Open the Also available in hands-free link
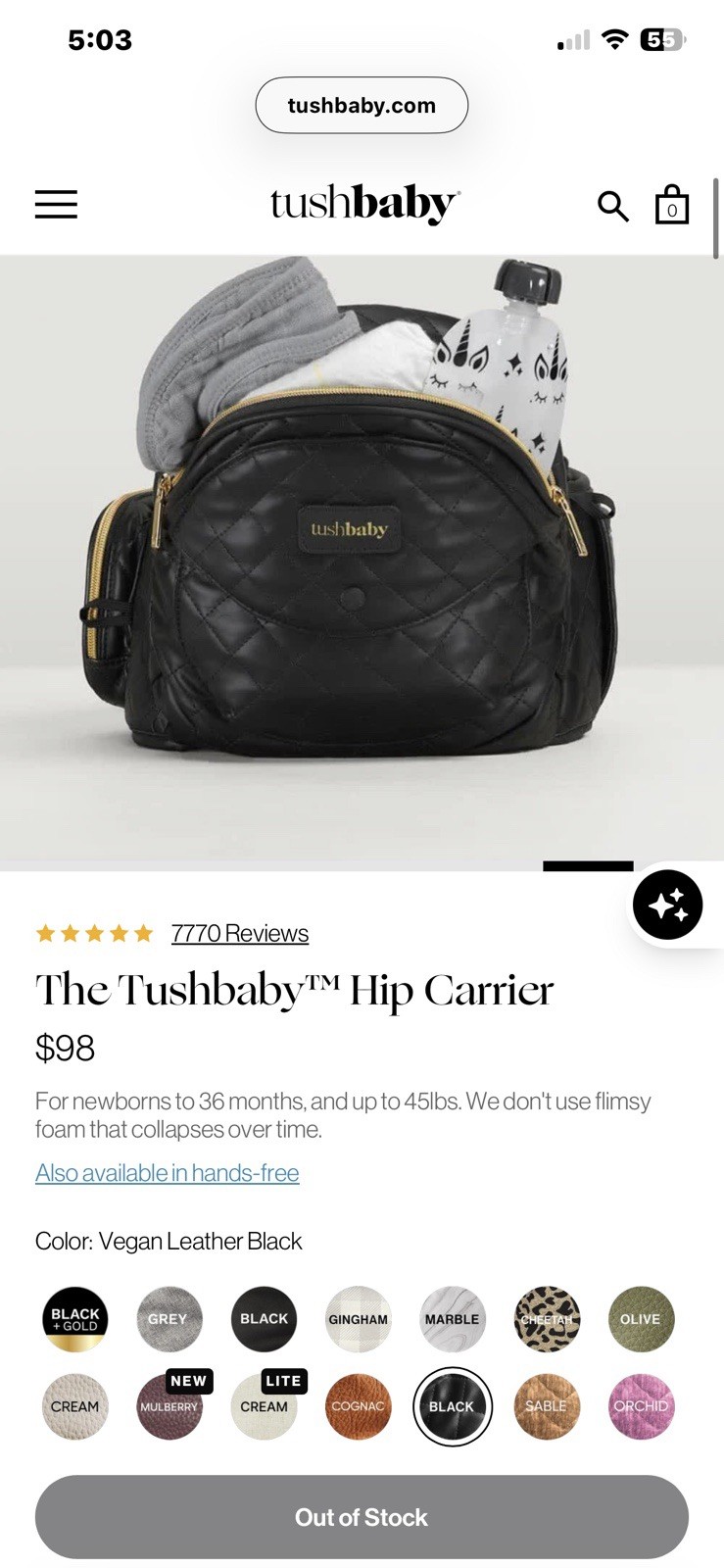724x1568 pixels. click(167, 1173)
